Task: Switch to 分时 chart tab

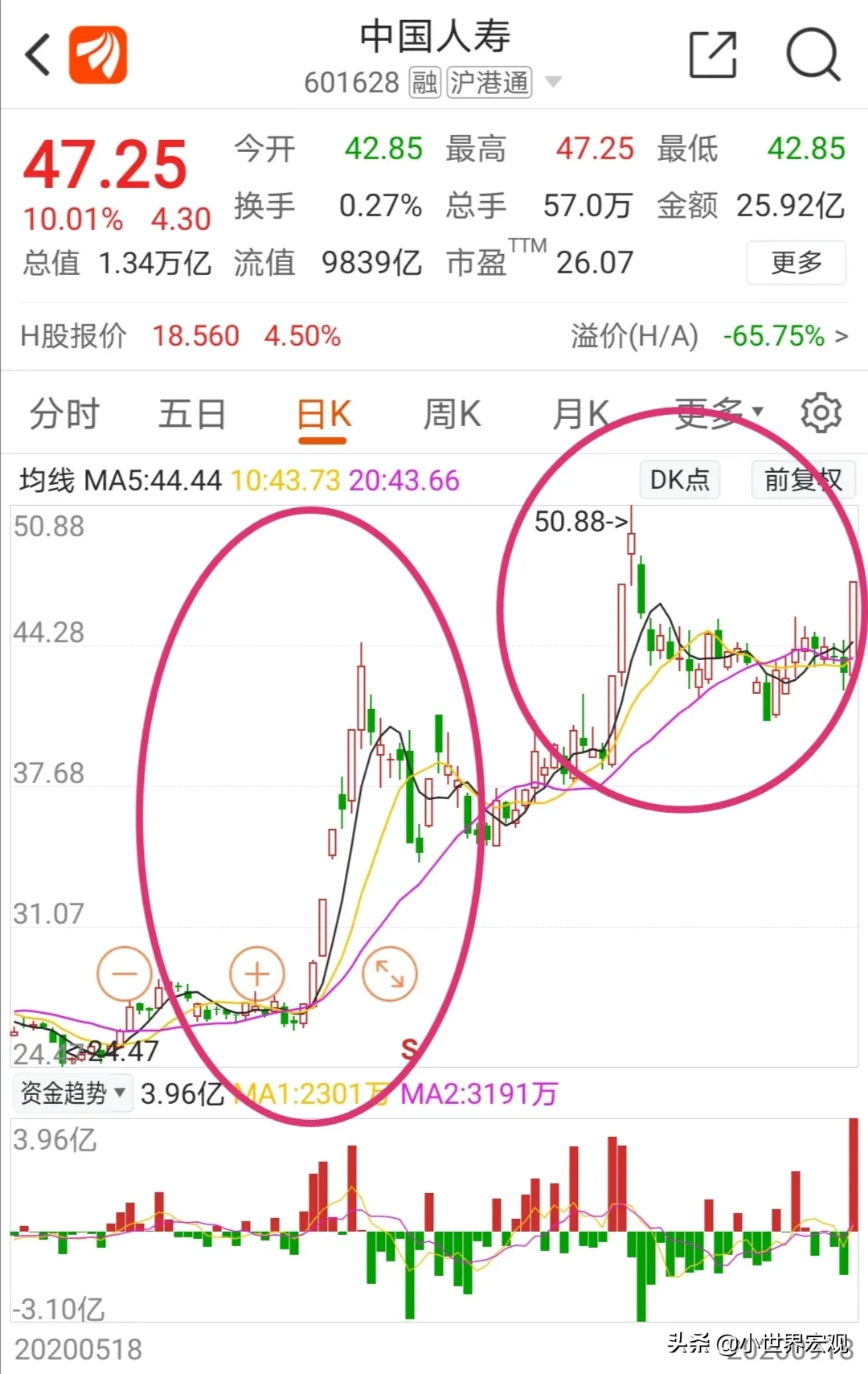Action: click(64, 415)
